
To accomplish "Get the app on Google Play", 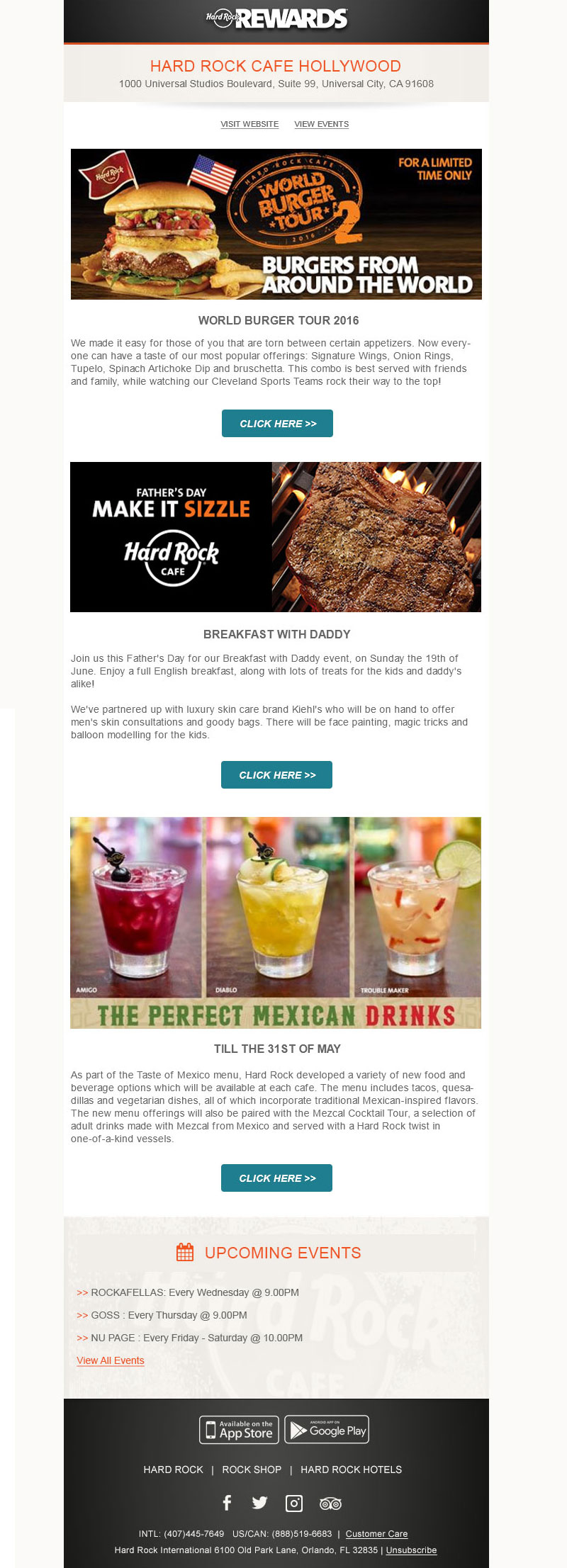I will point(327,1430).
